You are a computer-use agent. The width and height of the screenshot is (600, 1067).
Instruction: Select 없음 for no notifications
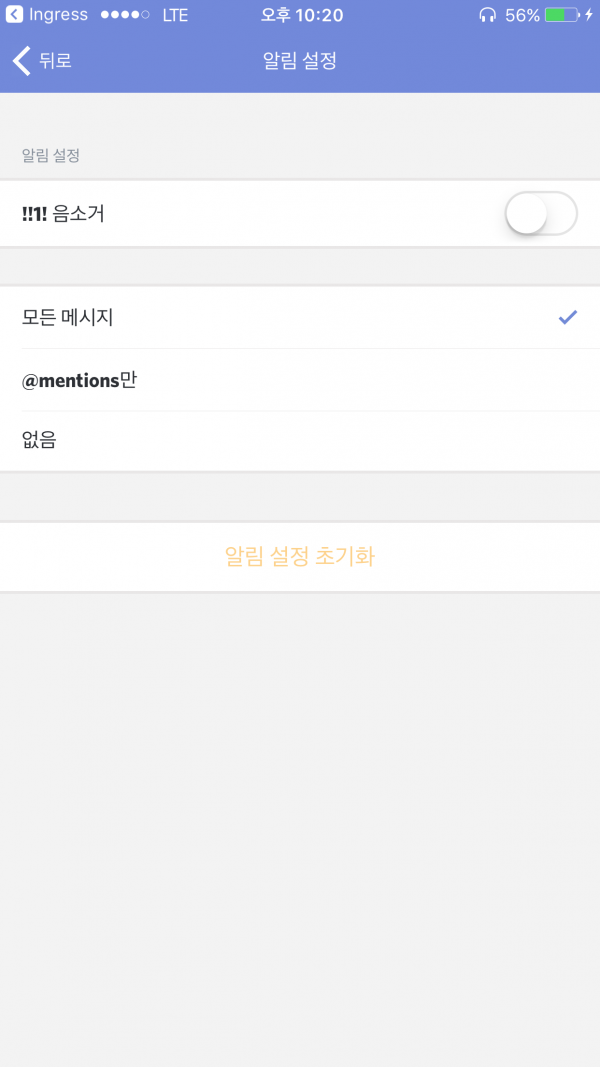pos(300,440)
